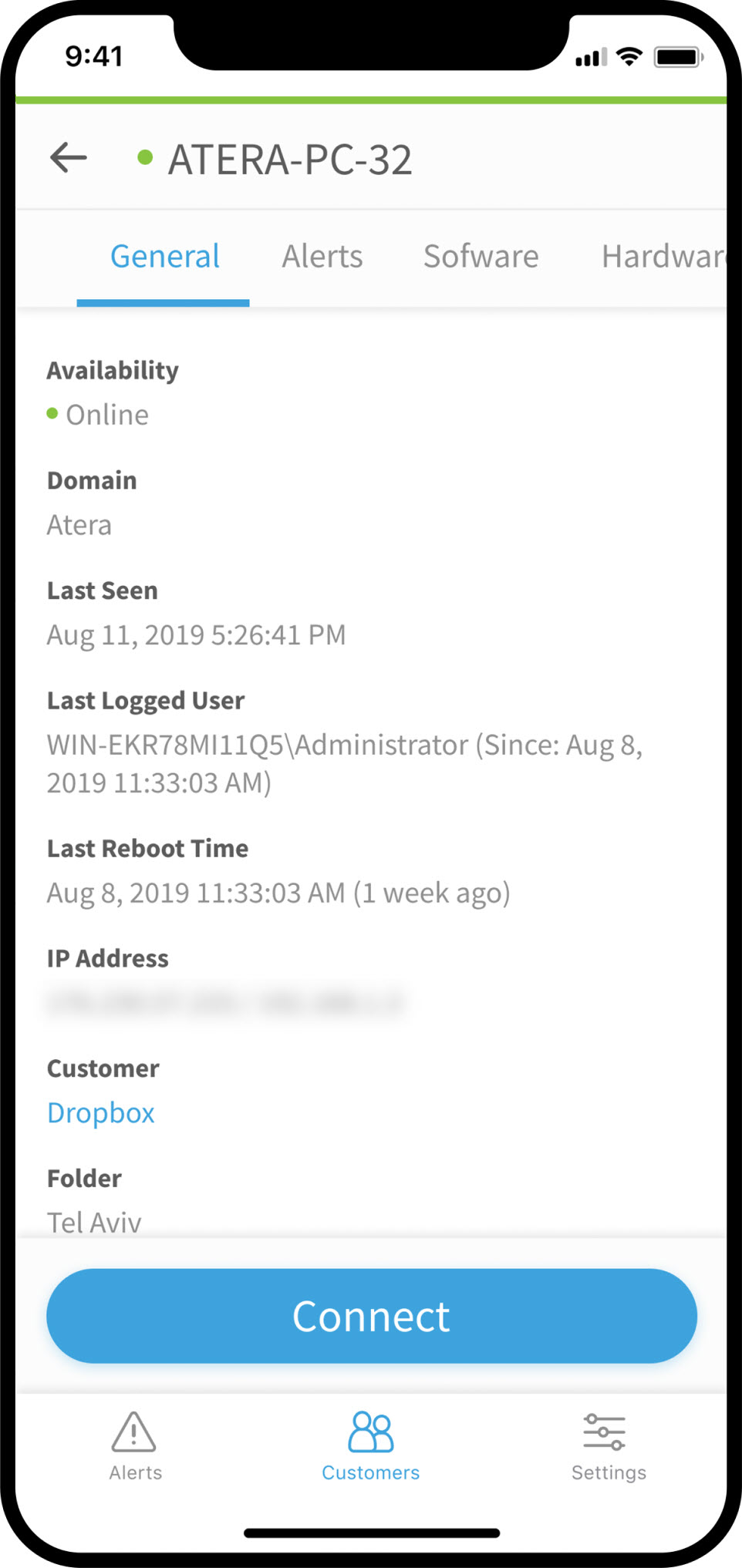Switch to the Alerts top tab
Viewport: 742px width, 1568px height.
coord(322,257)
